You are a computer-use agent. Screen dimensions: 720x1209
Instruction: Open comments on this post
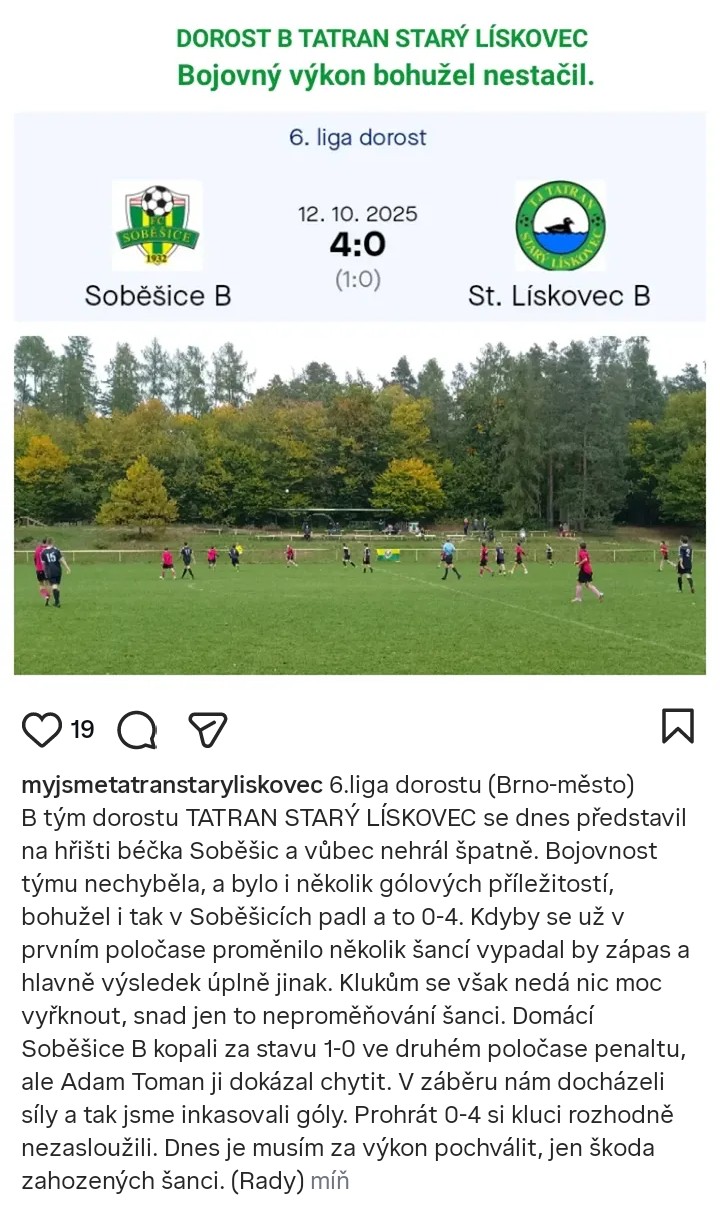coord(137,730)
